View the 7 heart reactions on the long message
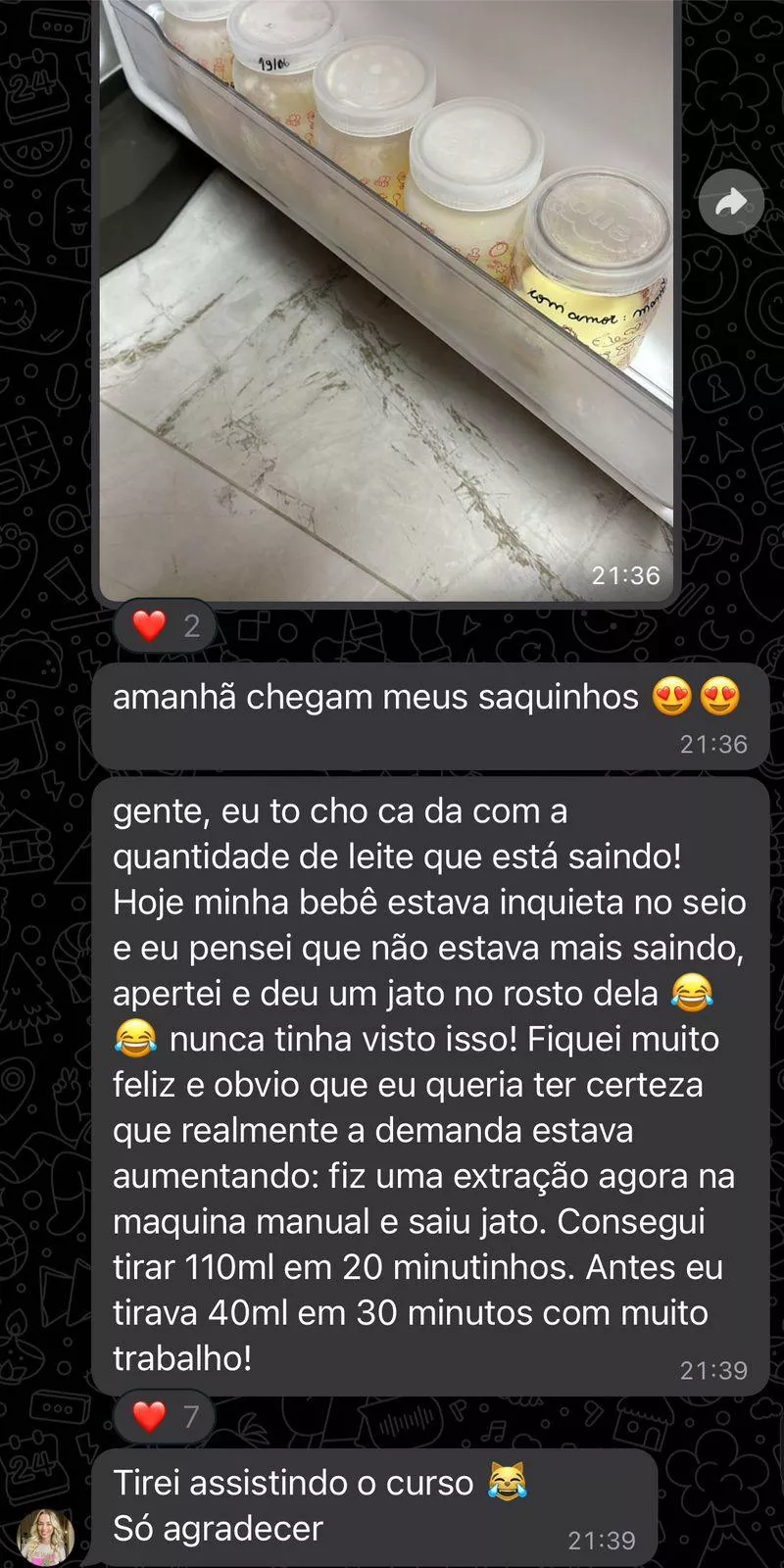 pos(165,1416)
